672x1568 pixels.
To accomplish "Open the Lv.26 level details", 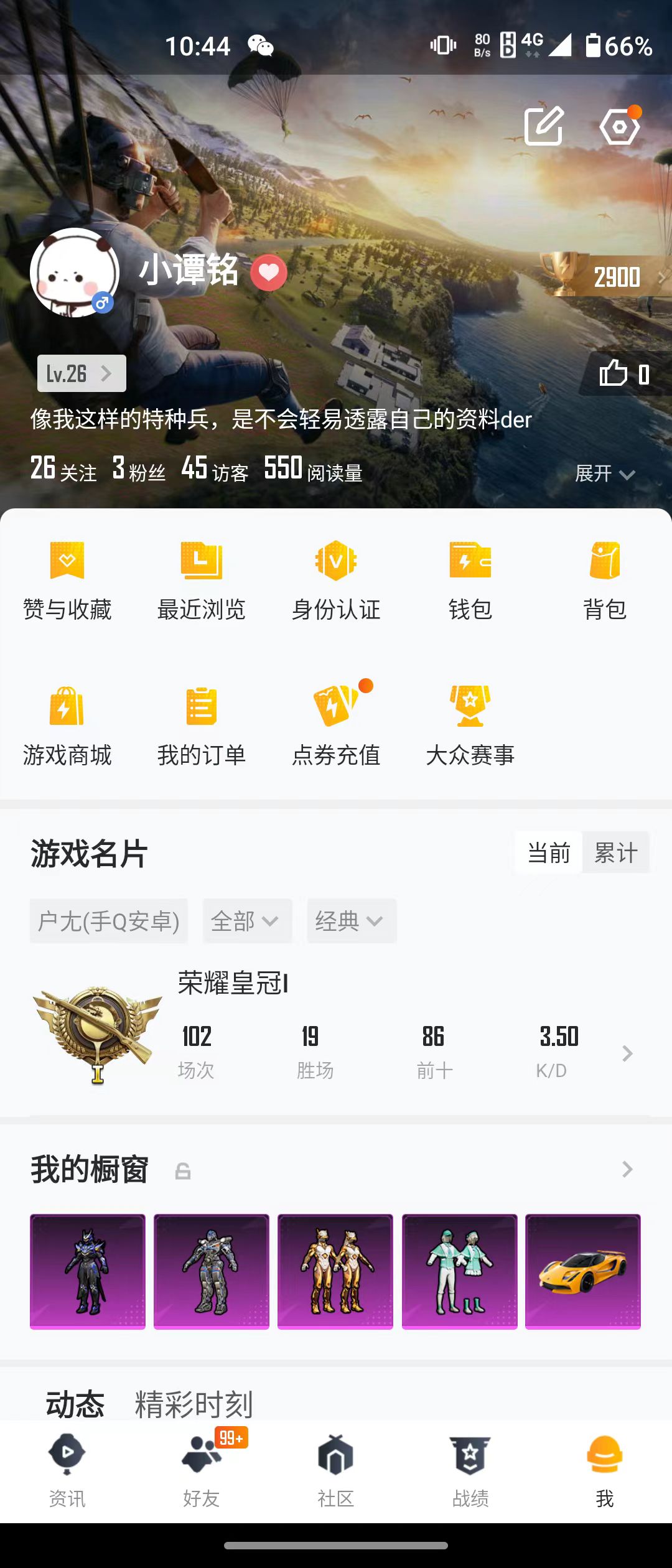I will click(x=82, y=373).
